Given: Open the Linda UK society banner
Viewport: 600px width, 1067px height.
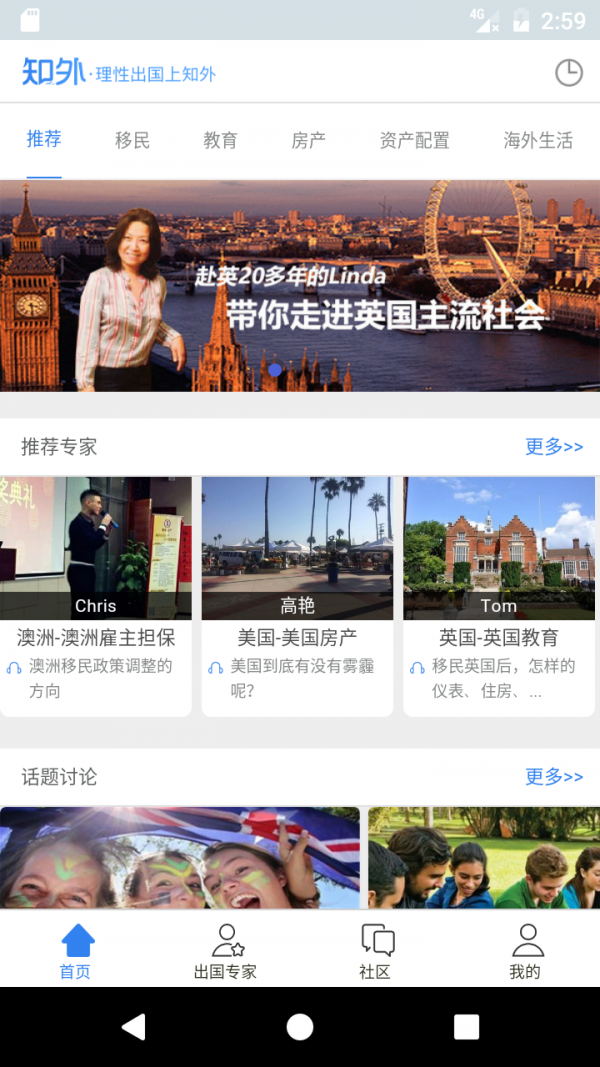Looking at the screenshot, I should (300, 286).
